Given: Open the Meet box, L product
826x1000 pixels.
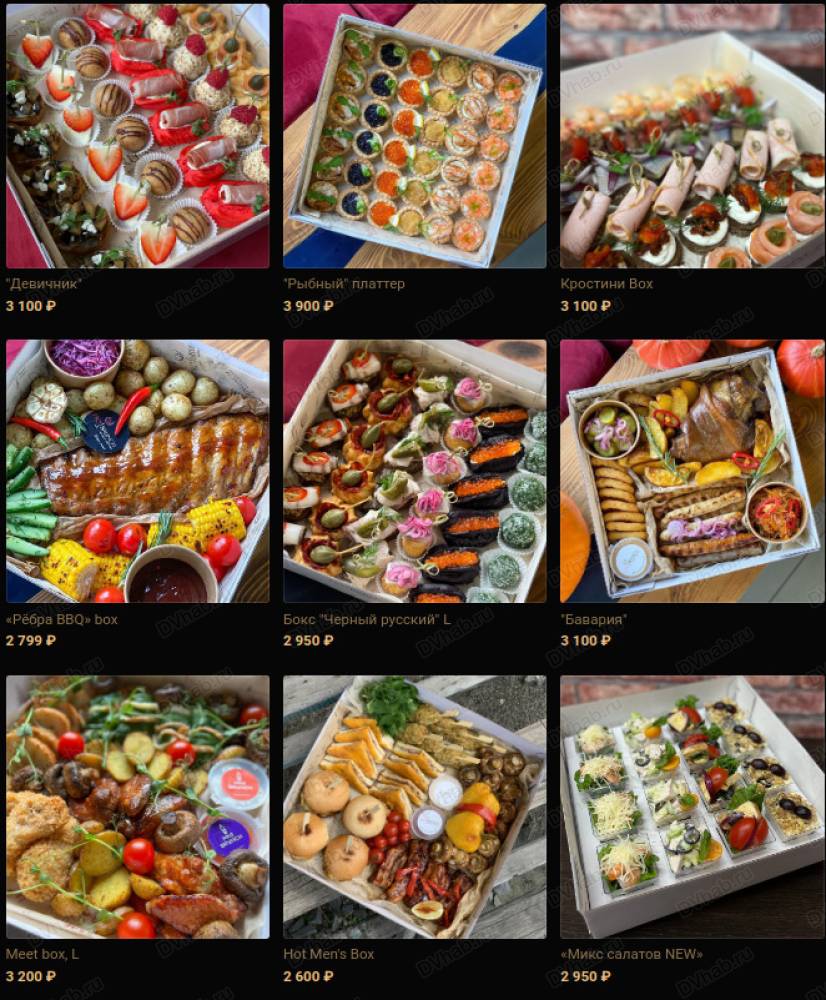Looking at the screenshot, I should [137, 806].
